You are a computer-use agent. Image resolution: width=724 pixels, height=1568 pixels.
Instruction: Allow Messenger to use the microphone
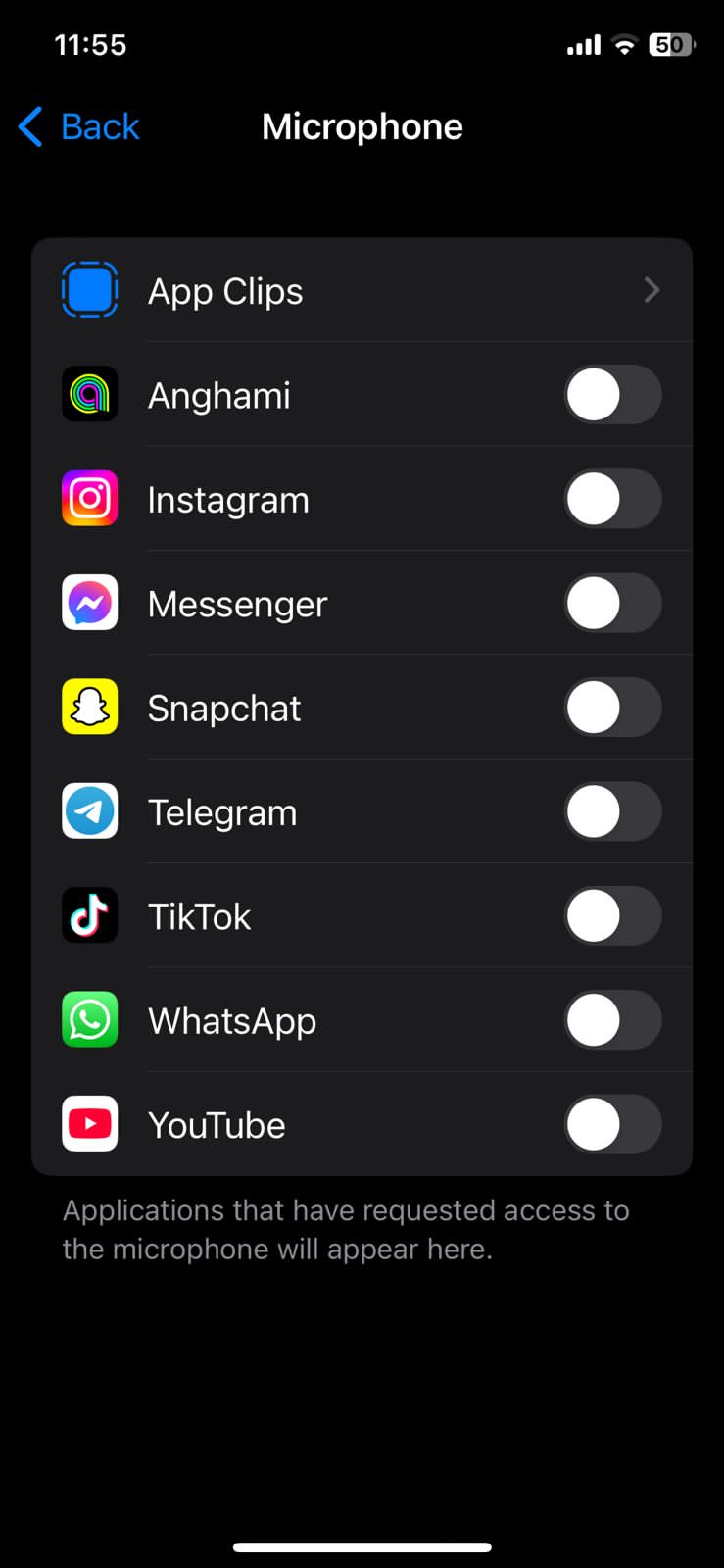(x=612, y=603)
